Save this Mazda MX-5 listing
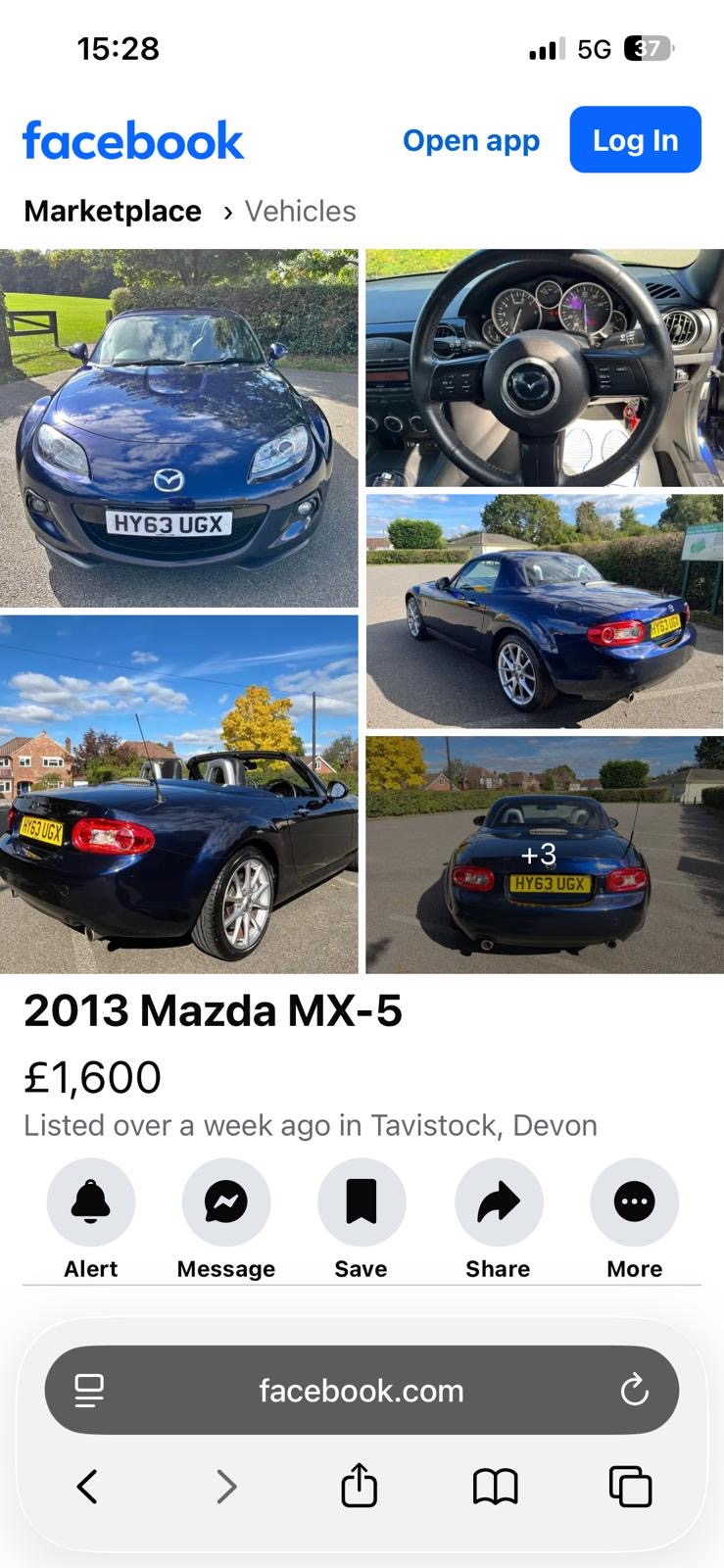 362,1202
